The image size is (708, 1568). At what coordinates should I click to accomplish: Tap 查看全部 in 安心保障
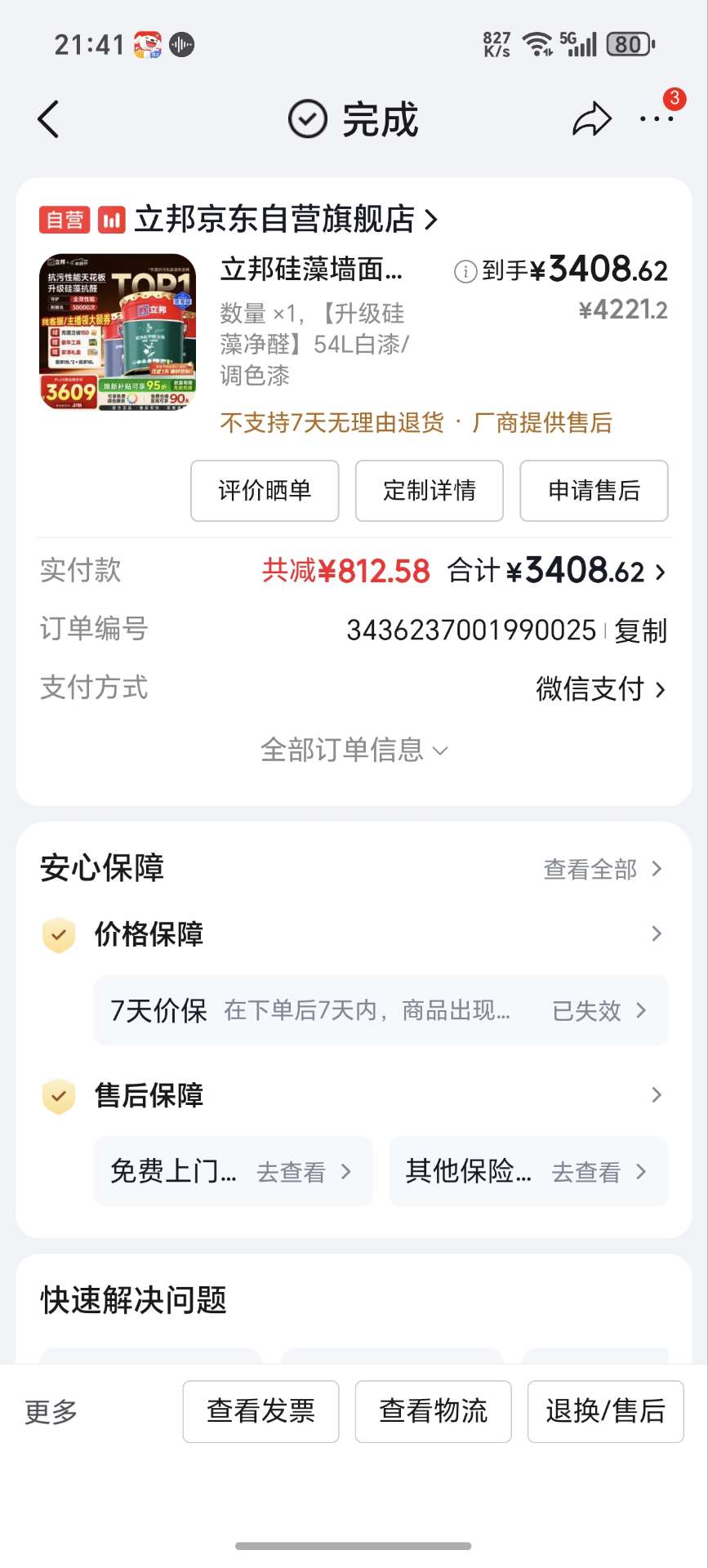(602, 869)
